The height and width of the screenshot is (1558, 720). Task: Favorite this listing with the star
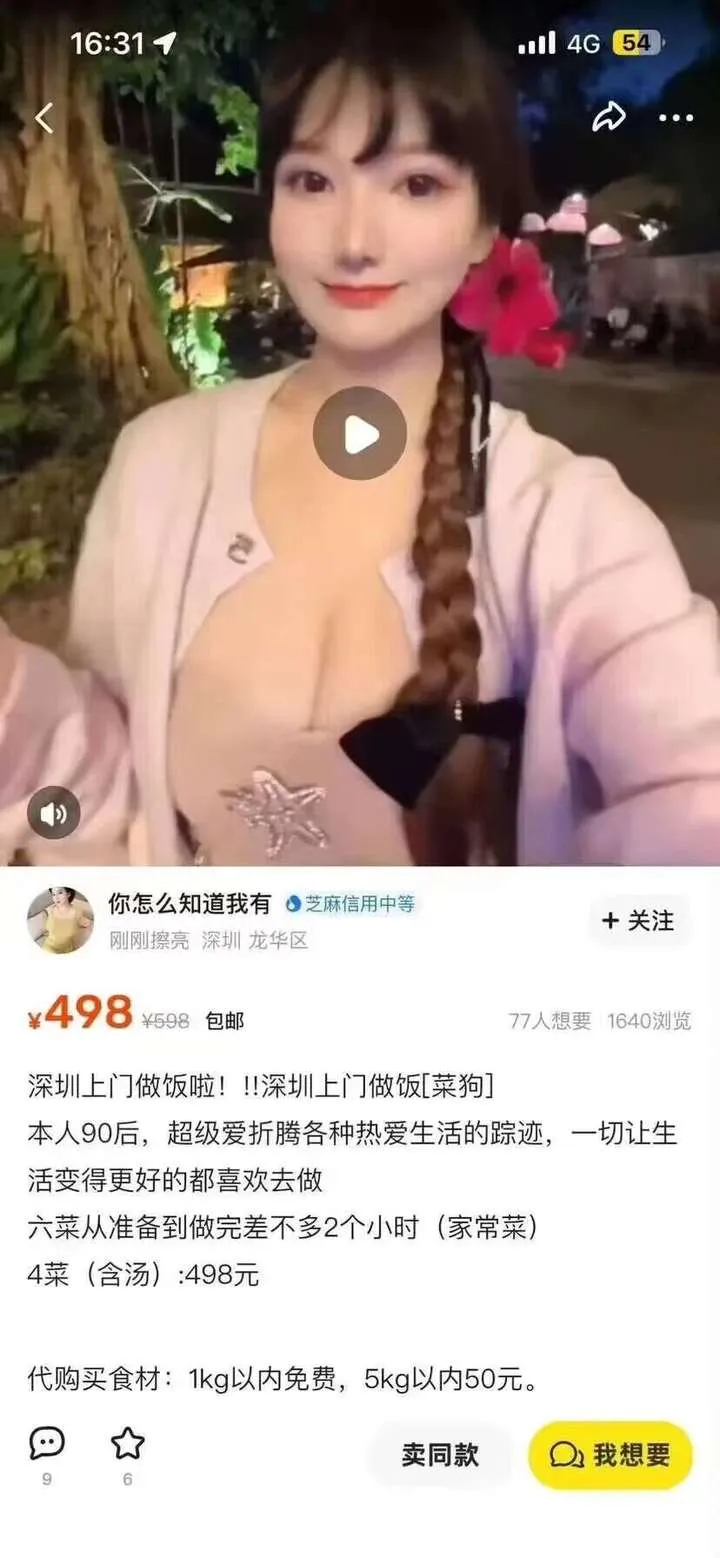[x=127, y=1443]
